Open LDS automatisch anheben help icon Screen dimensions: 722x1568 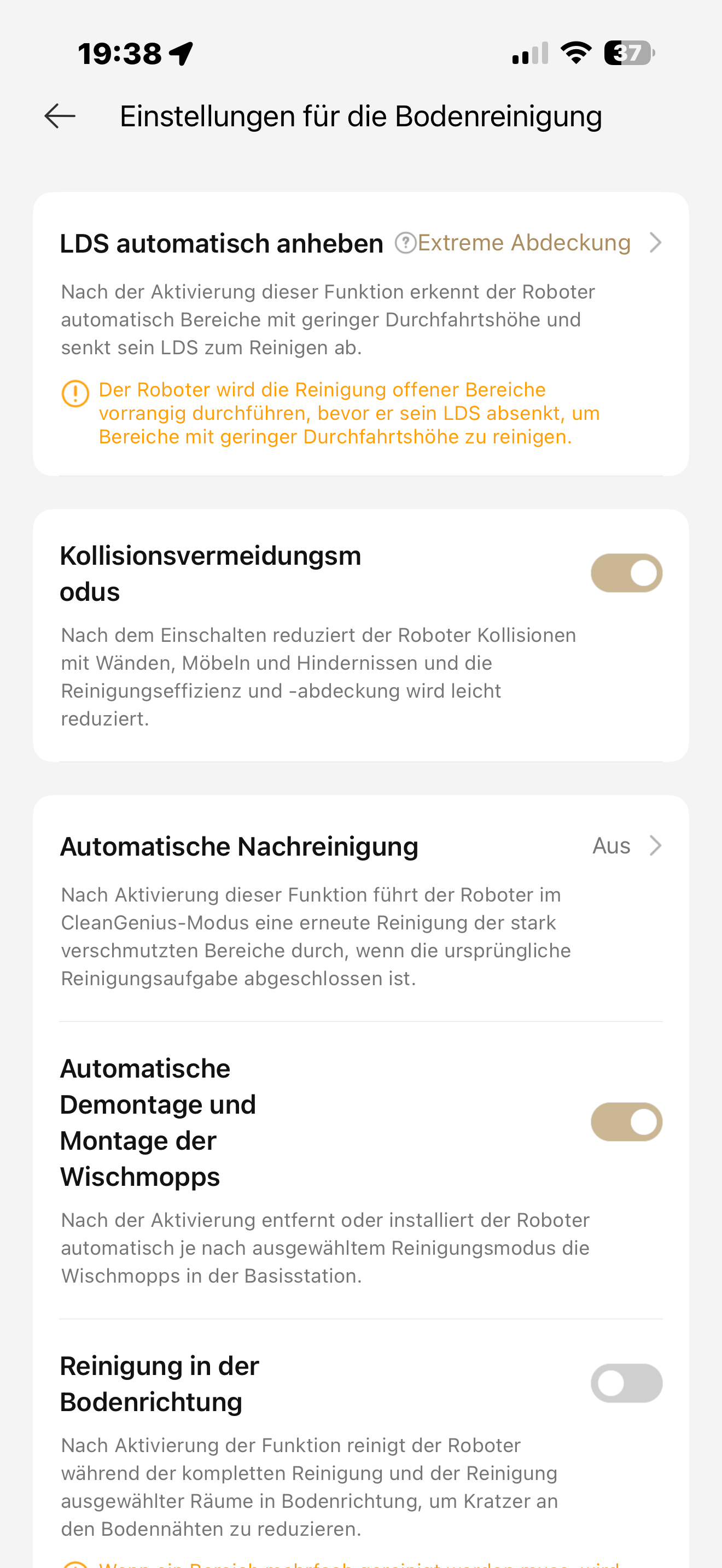[405, 243]
